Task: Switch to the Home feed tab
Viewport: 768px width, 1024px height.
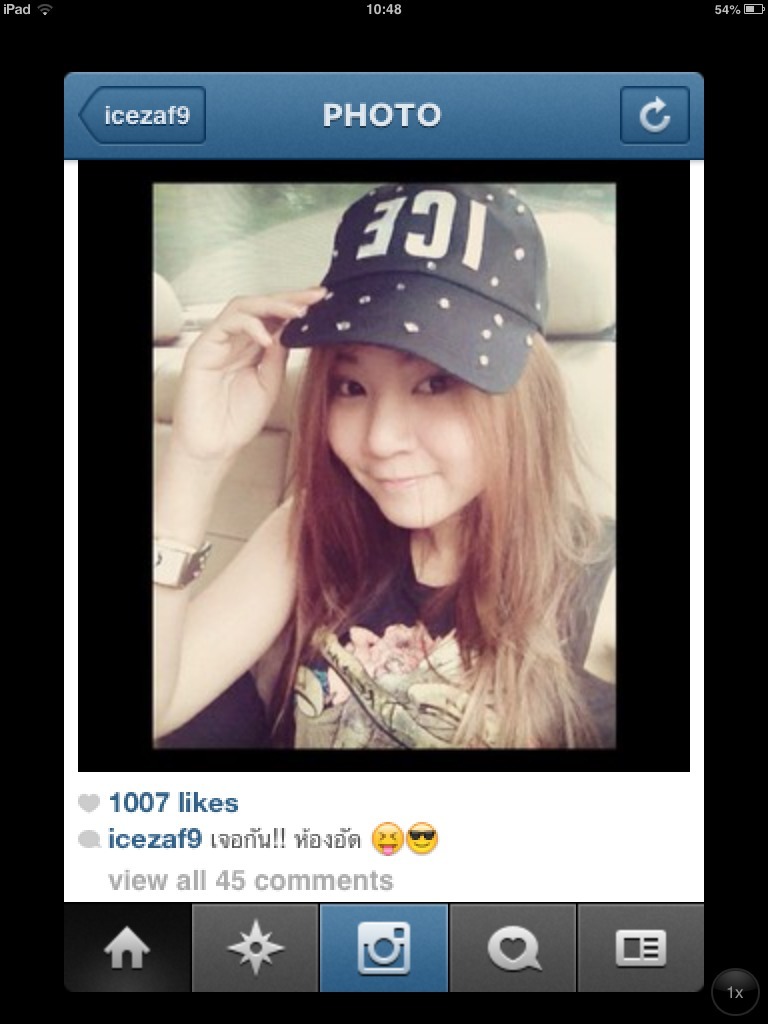Action: click(x=127, y=948)
